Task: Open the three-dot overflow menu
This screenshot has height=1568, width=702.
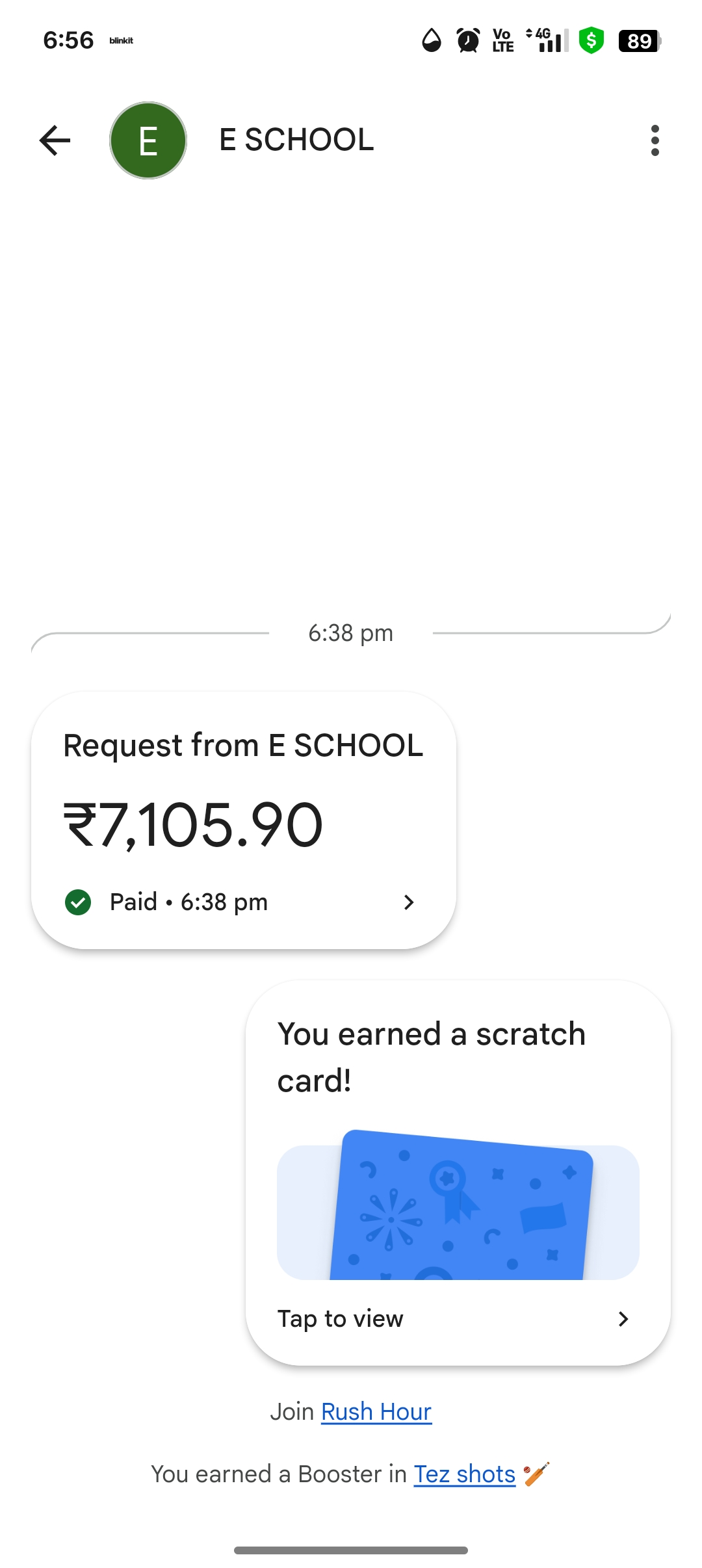Action: [x=655, y=140]
